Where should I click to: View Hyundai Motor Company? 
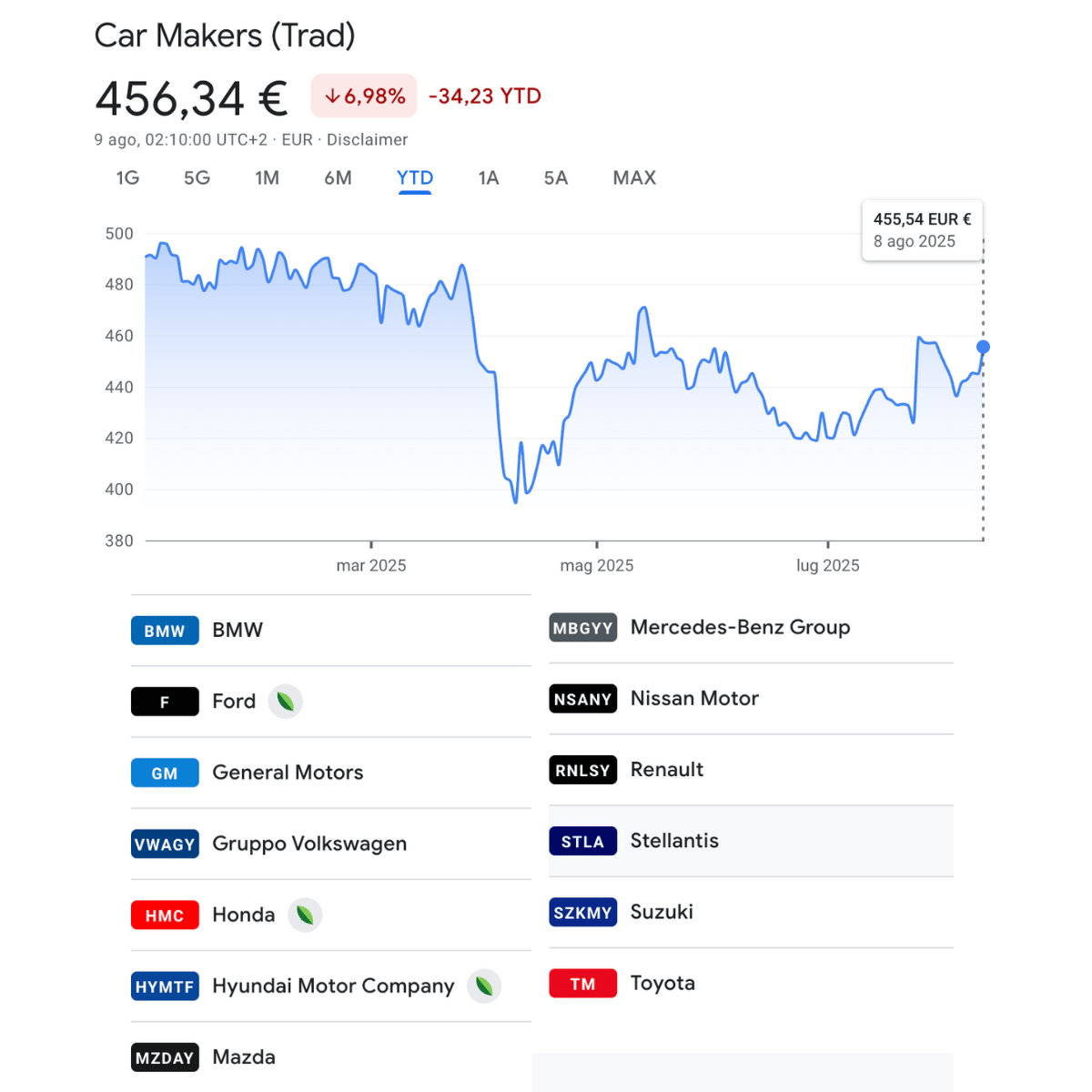[333, 986]
